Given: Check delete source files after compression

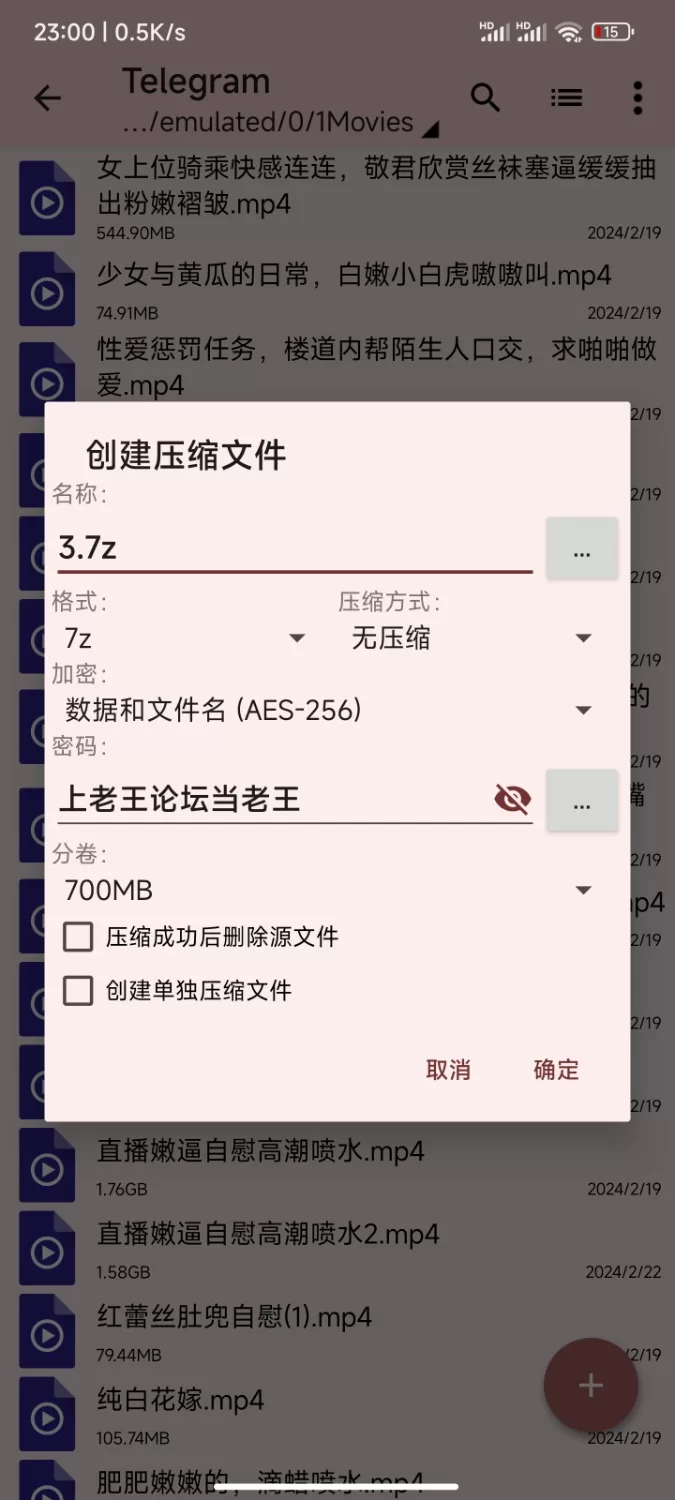Looking at the screenshot, I should [x=78, y=937].
